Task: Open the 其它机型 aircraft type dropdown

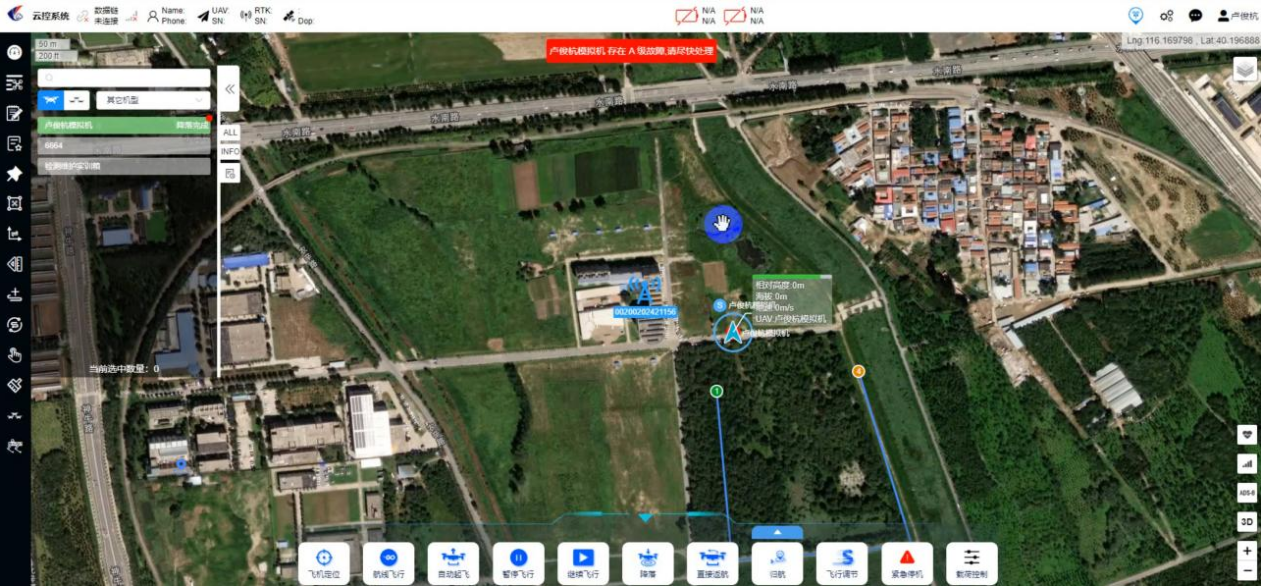Action: tap(153, 100)
